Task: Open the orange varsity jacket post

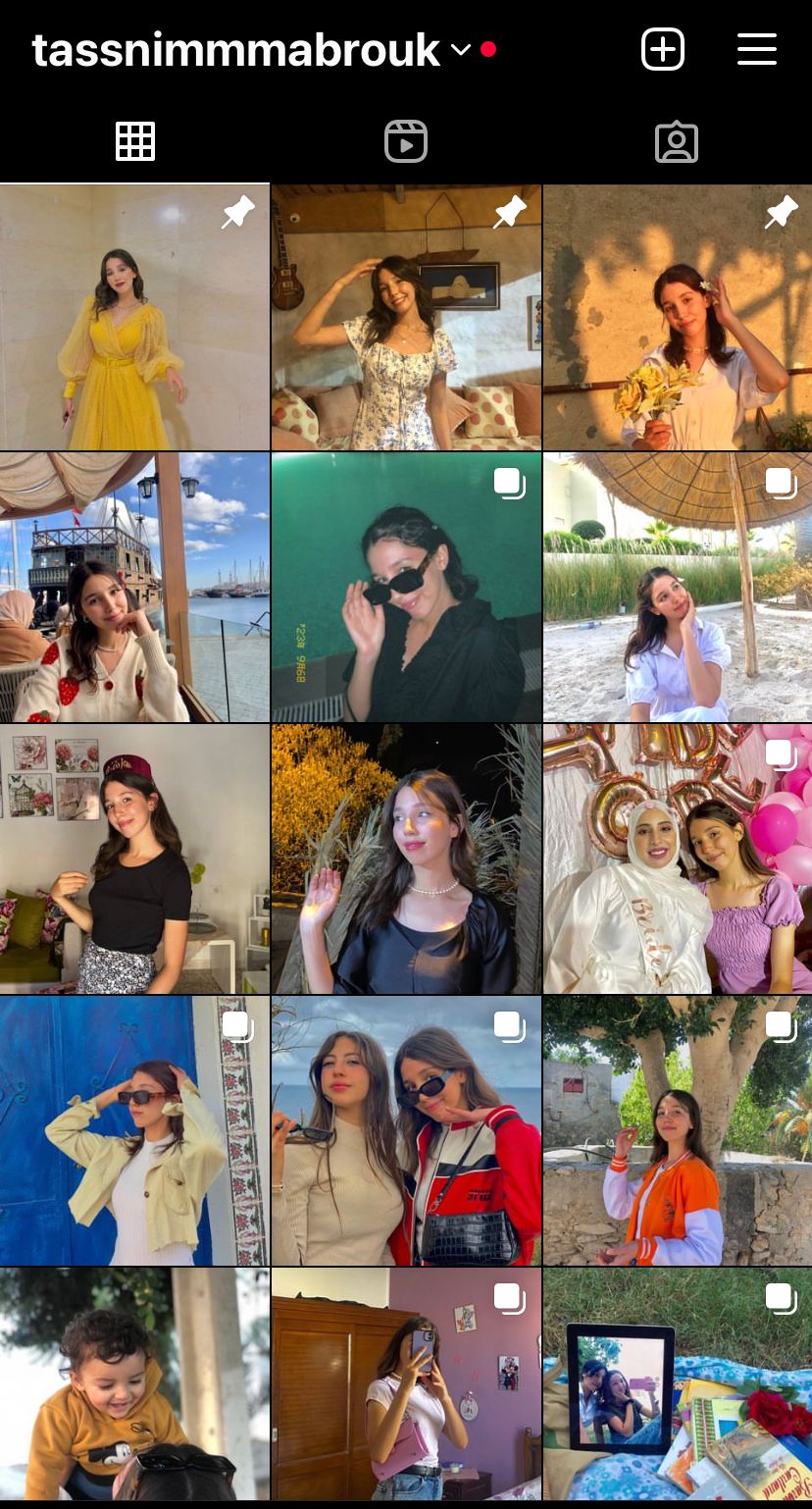Action: tap(678, 1130)
